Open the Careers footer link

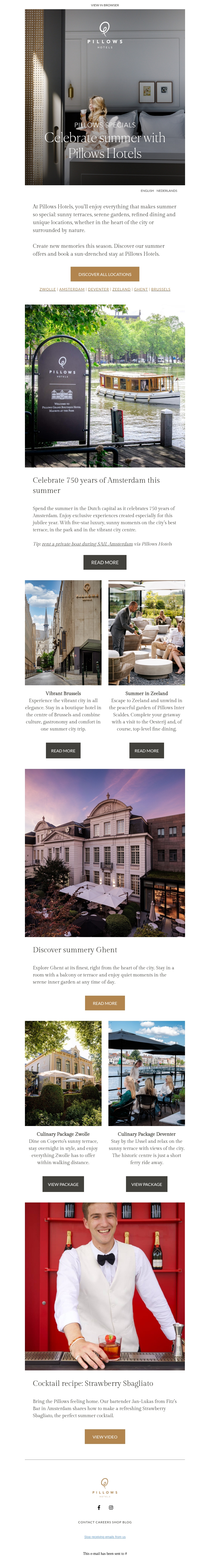tap(104, 1522)
